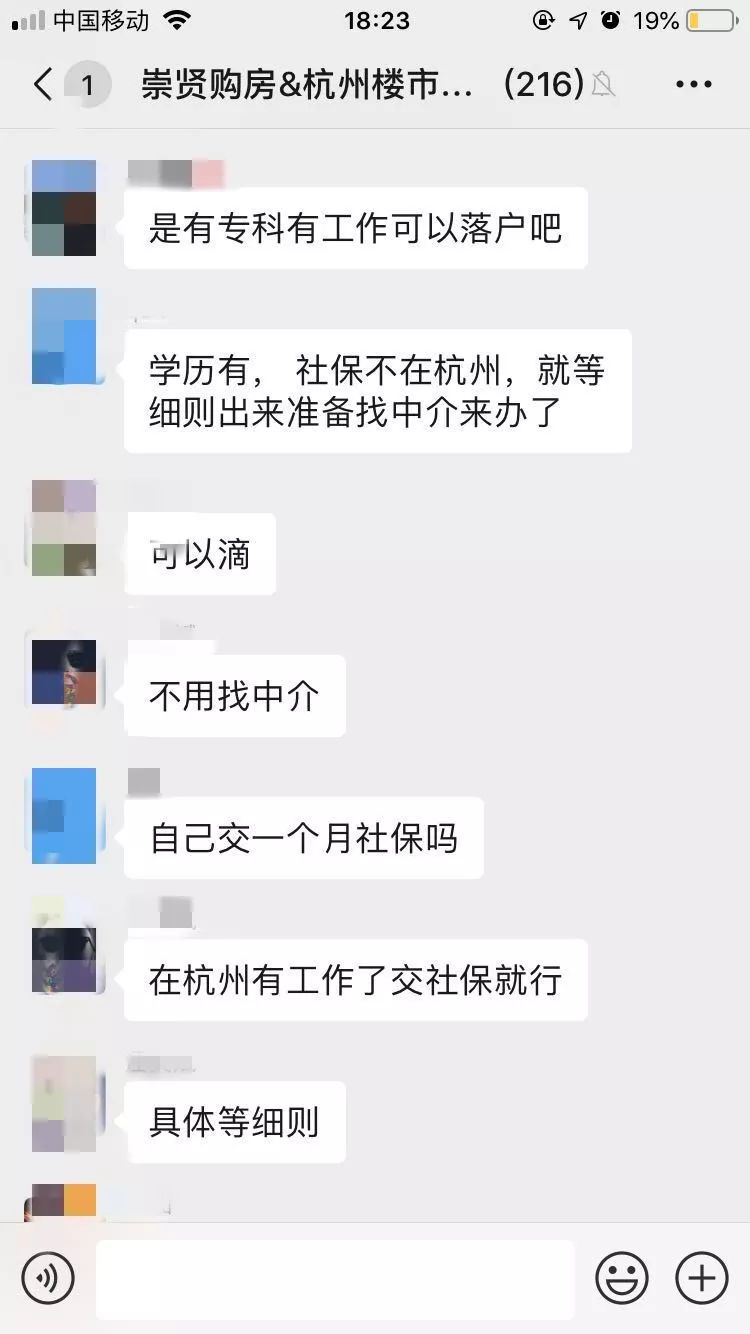750x1334 pixels.
Task: Switch to voice message input
Action: 48,1277
